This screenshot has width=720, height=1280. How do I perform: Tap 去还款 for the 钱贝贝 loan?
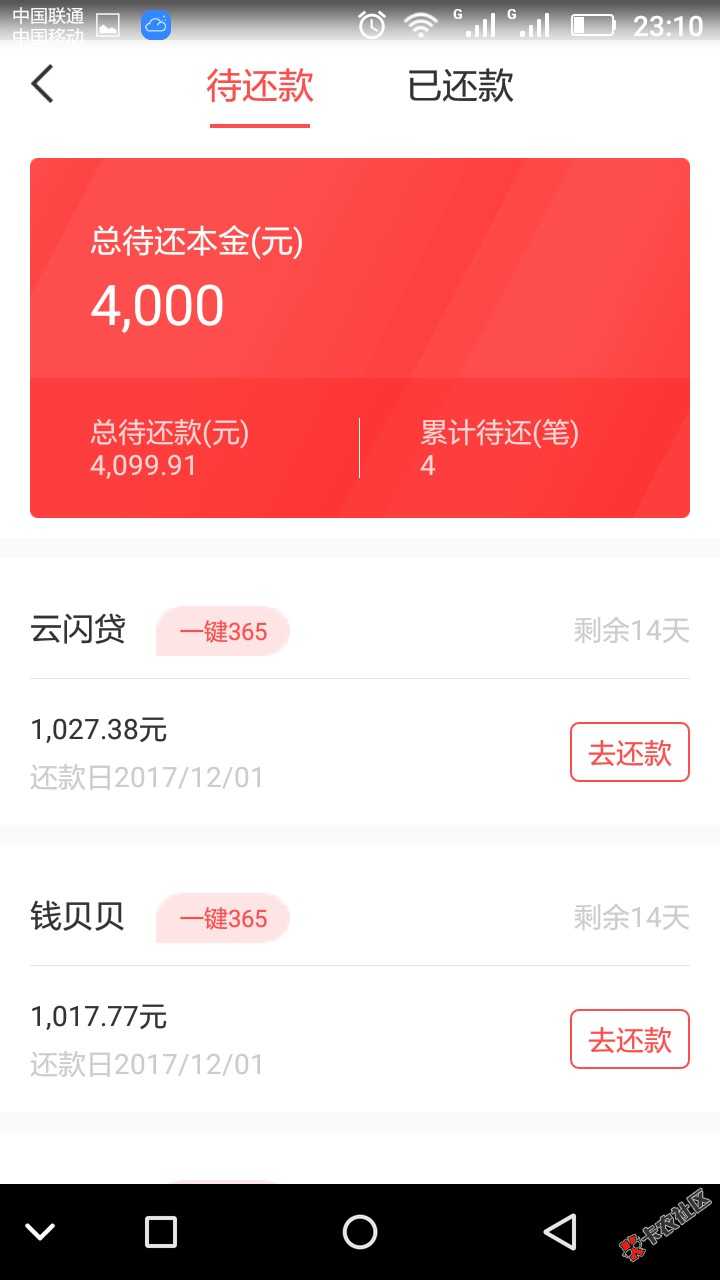(x=629, y=1039)
